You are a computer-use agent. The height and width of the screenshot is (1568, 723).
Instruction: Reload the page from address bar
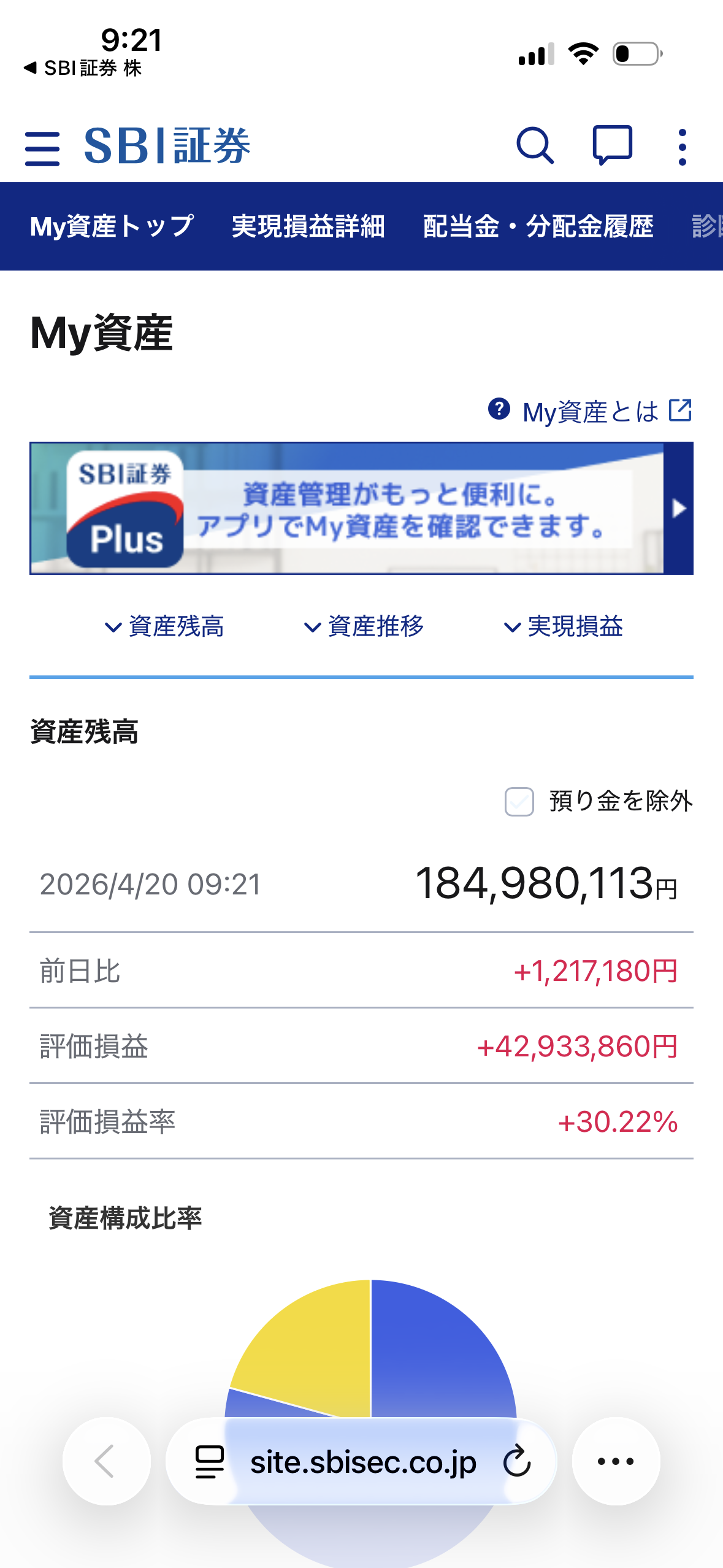pos(517,1461)
